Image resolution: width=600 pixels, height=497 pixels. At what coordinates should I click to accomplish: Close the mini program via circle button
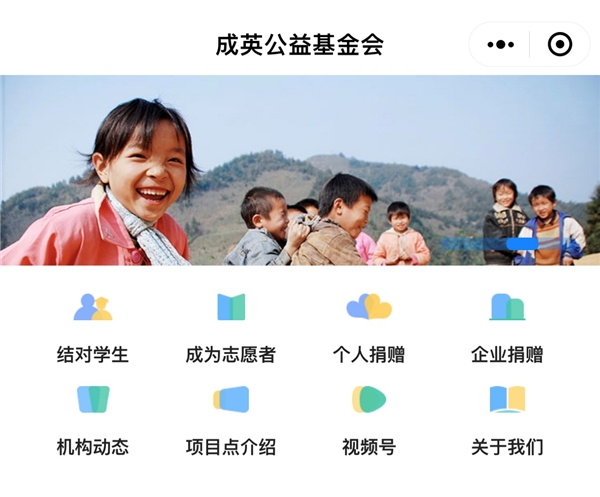560,45
